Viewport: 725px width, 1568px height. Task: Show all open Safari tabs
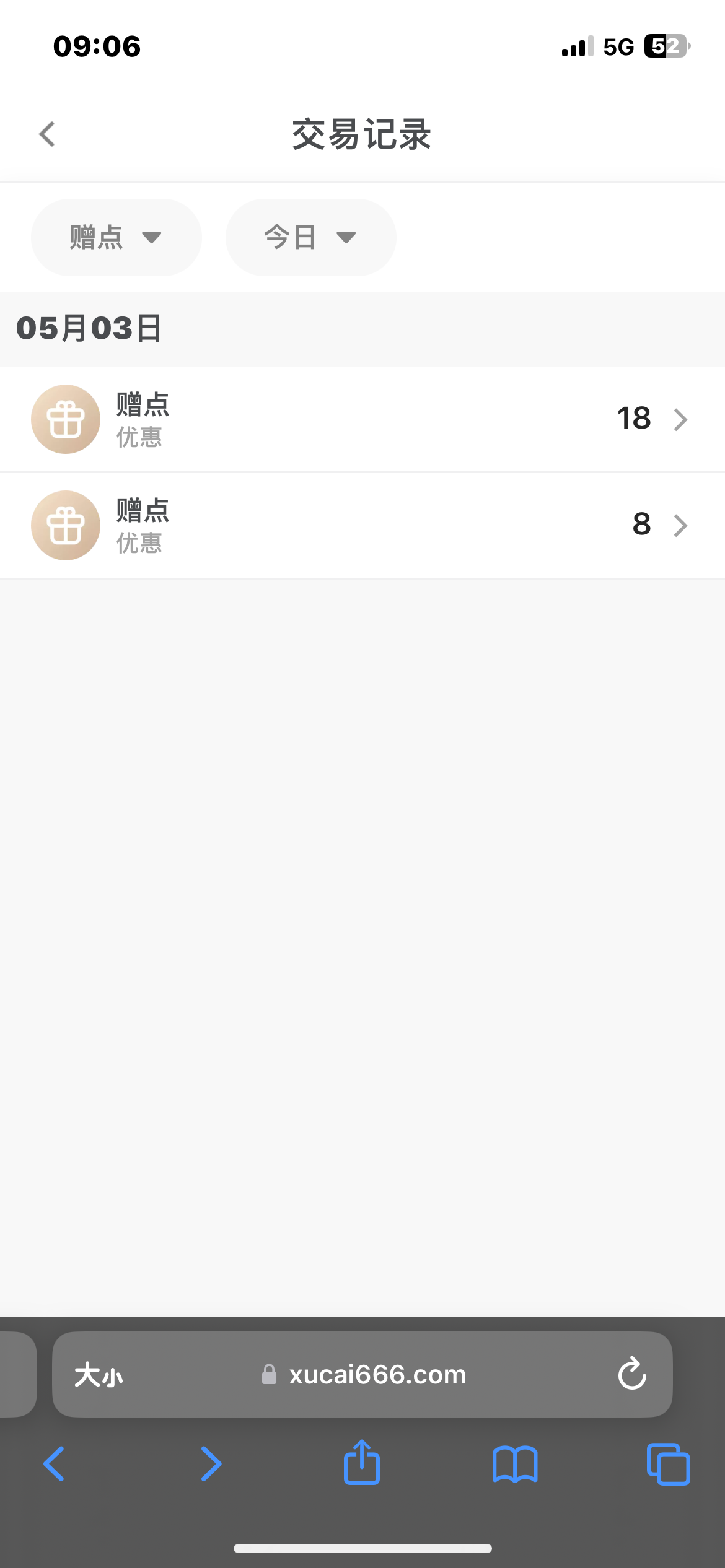coord(668,1464)
